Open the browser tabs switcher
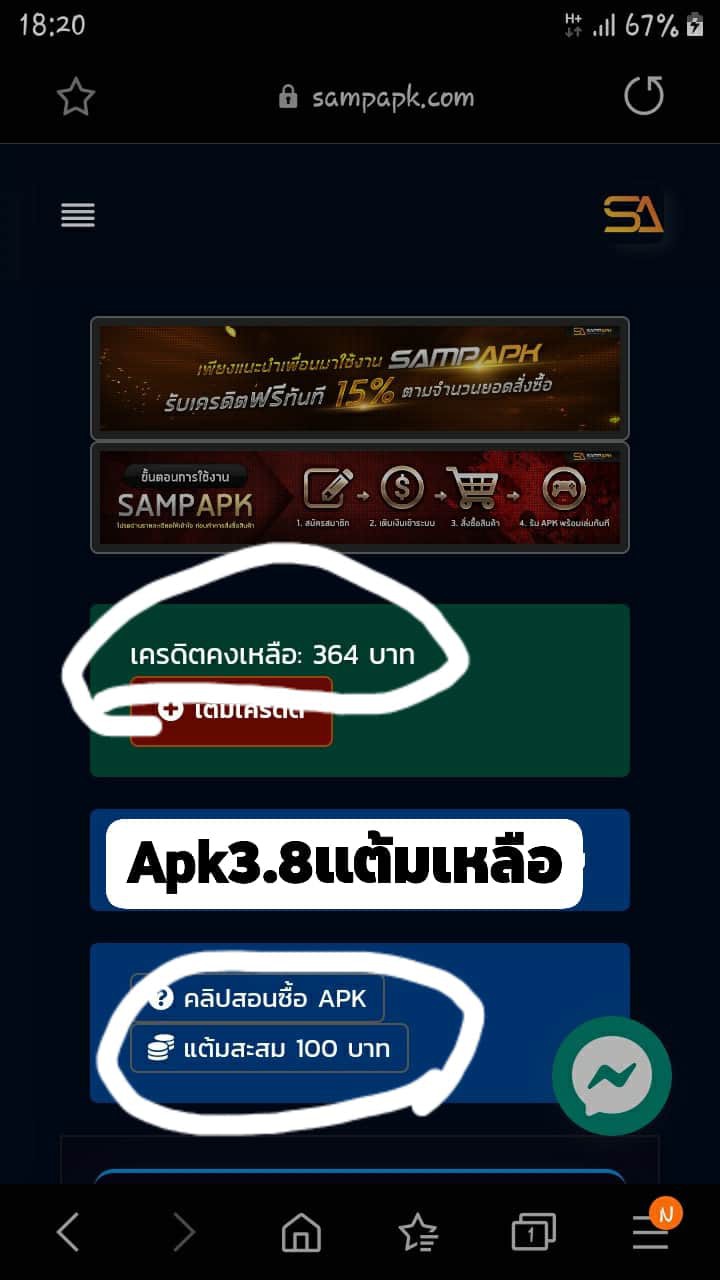 (533, 1233)
